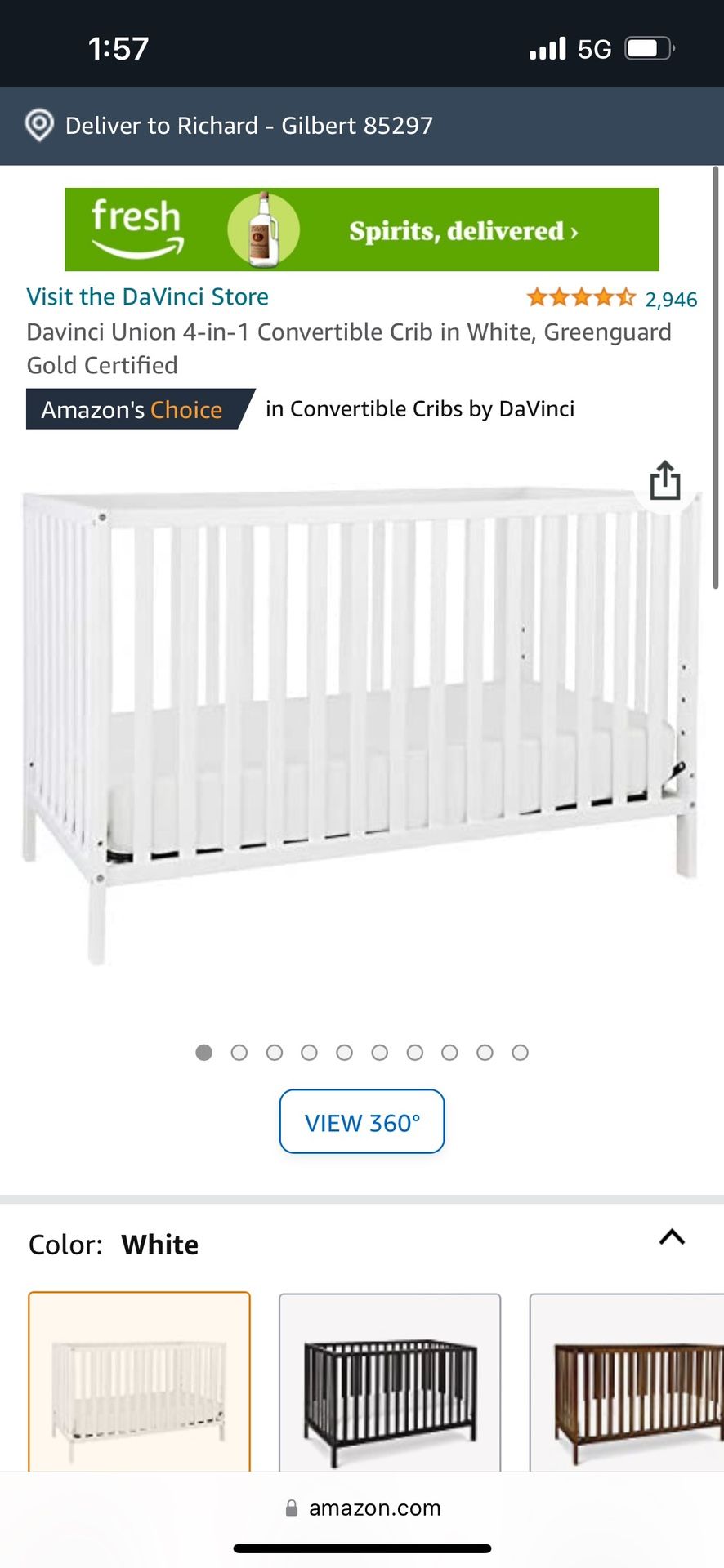Image resolution: width=724 pixels, height=1568 pixels.
Task: Open the amazon.com address bar
Action: point(362,1508)
